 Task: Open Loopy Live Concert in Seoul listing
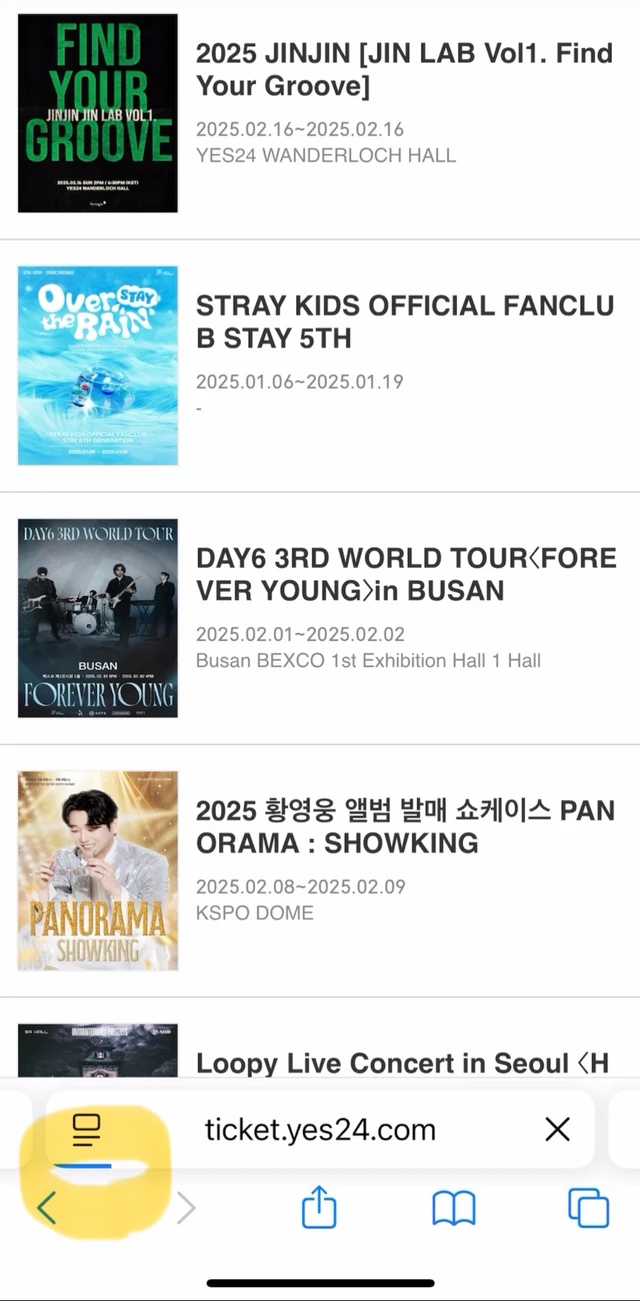402,1062
